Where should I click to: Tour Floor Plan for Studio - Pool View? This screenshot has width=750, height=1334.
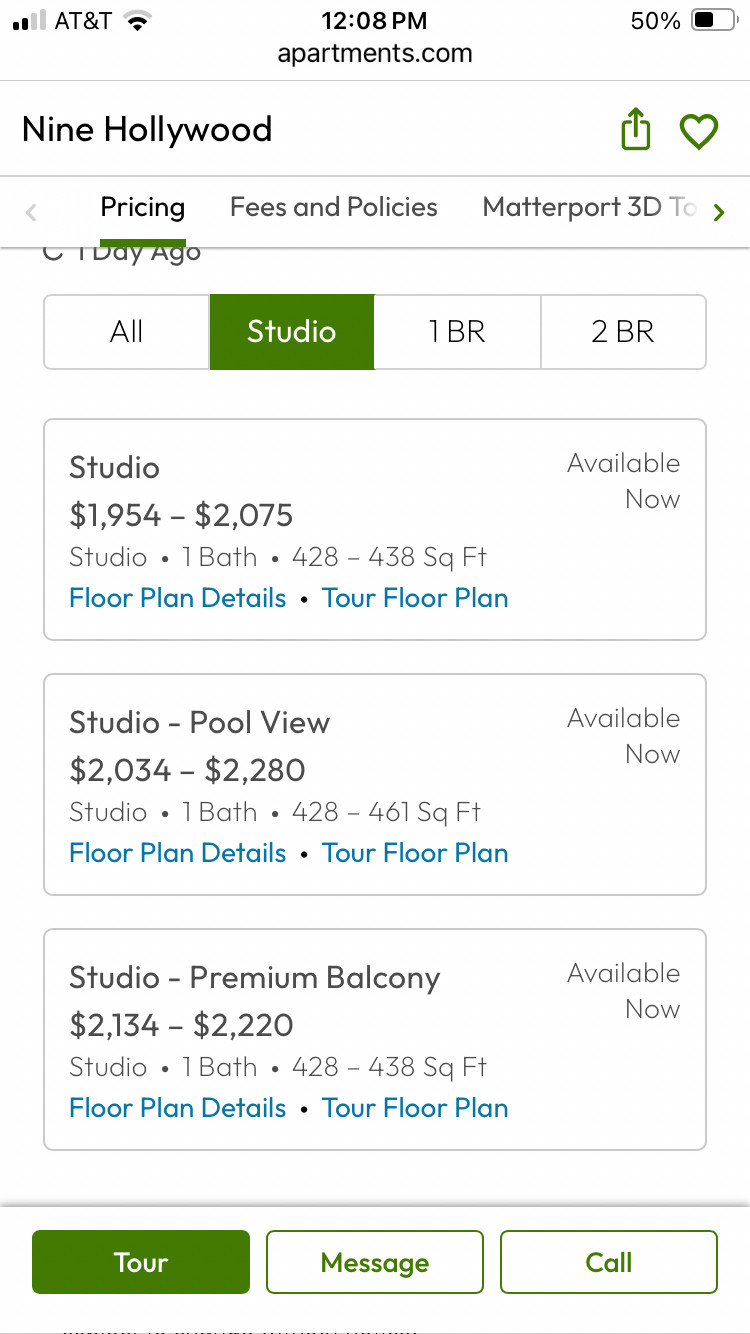coord(415,853)
